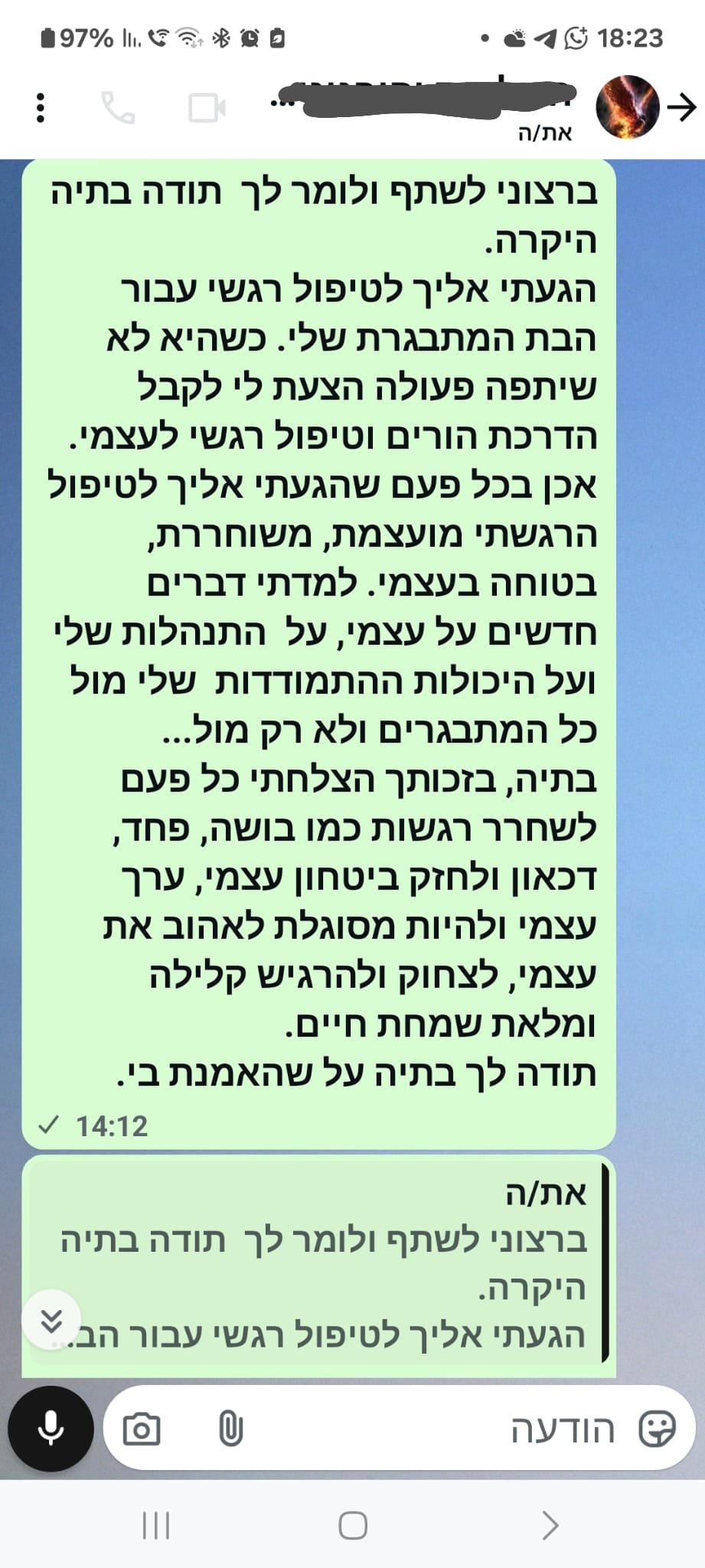Open the contact's profile picture
Image resolution: width=705 pixels, height=1568 pixels.
[627, 107]
